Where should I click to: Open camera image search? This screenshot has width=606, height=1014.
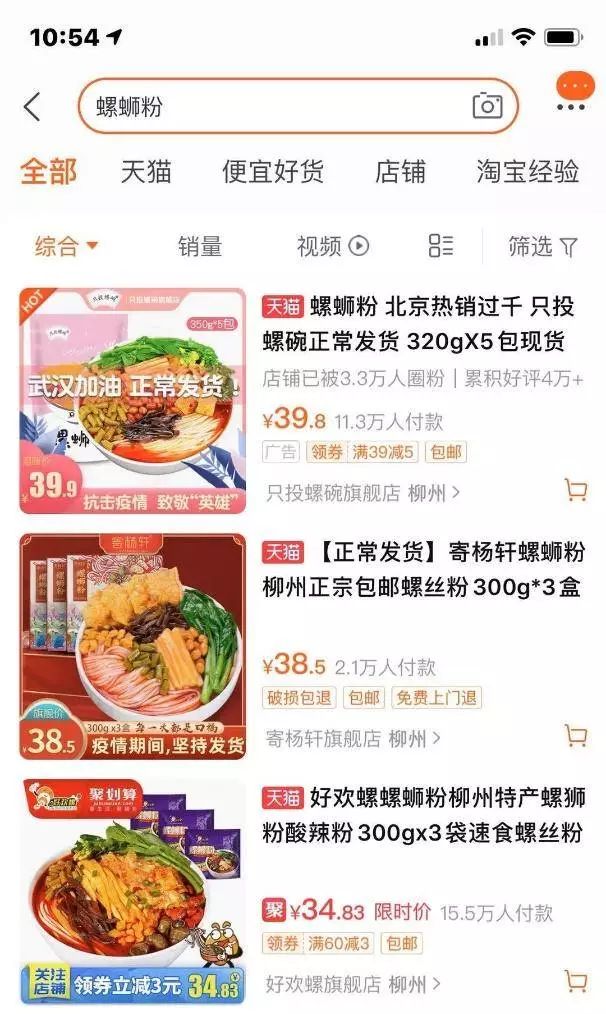pos(487,106)
